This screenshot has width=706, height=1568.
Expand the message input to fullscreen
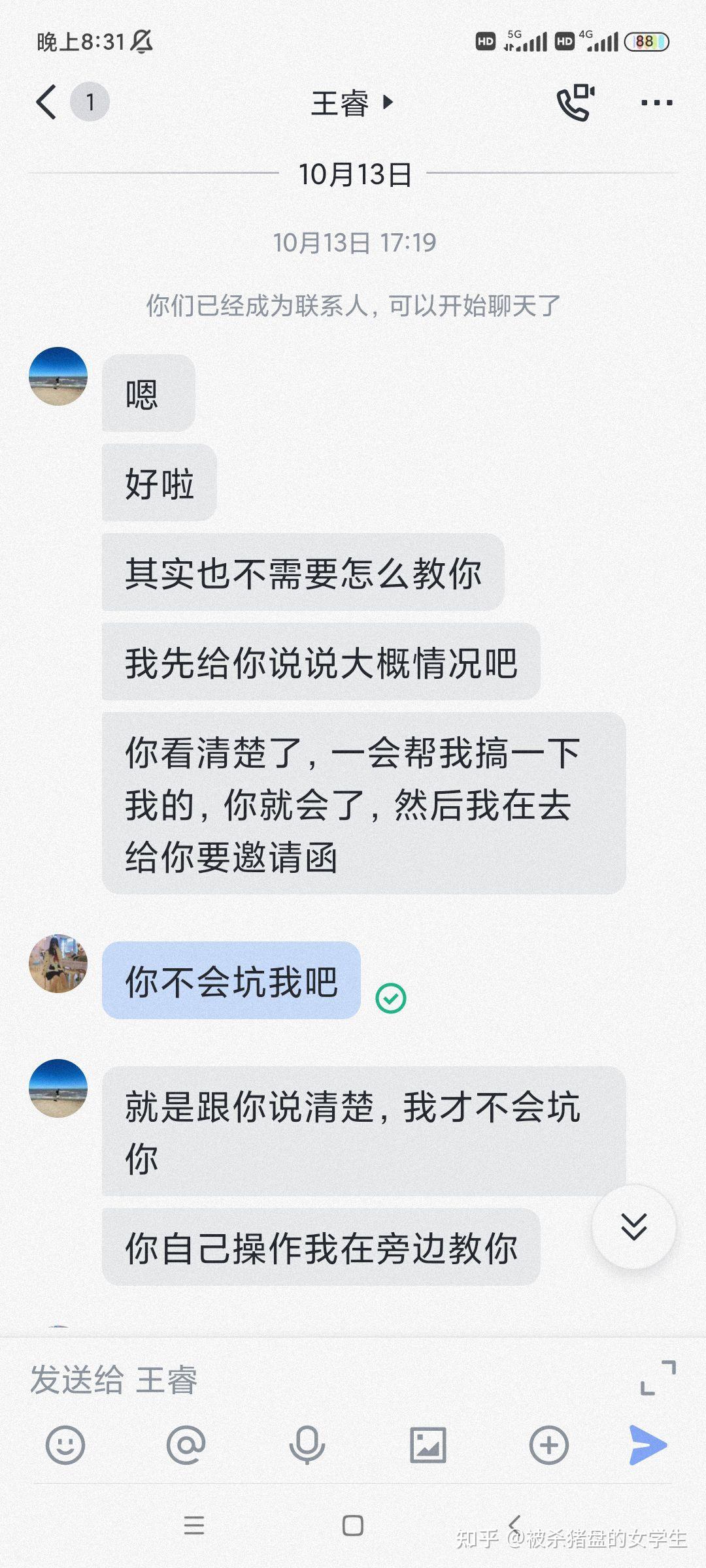(658, 1377)
